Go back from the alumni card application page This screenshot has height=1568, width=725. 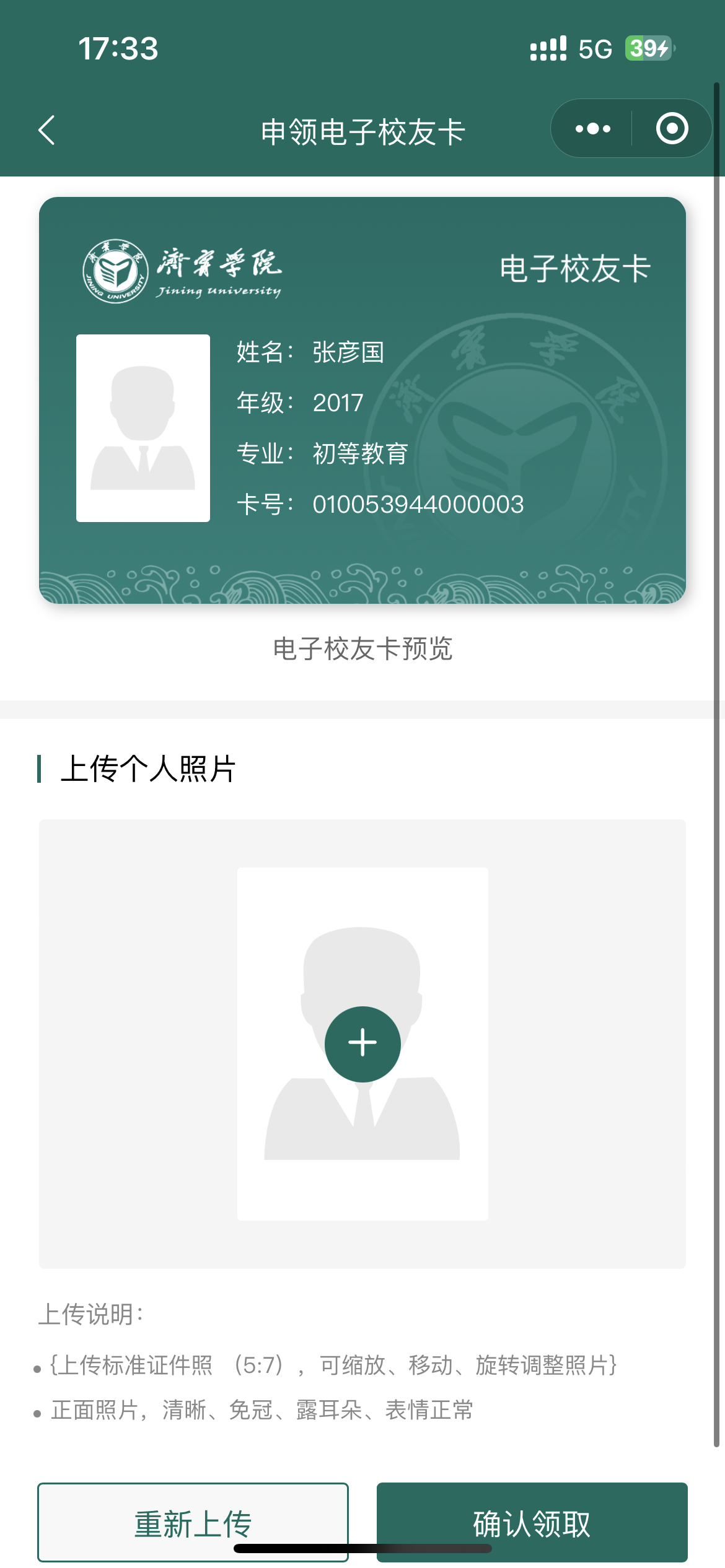point(47,131)
